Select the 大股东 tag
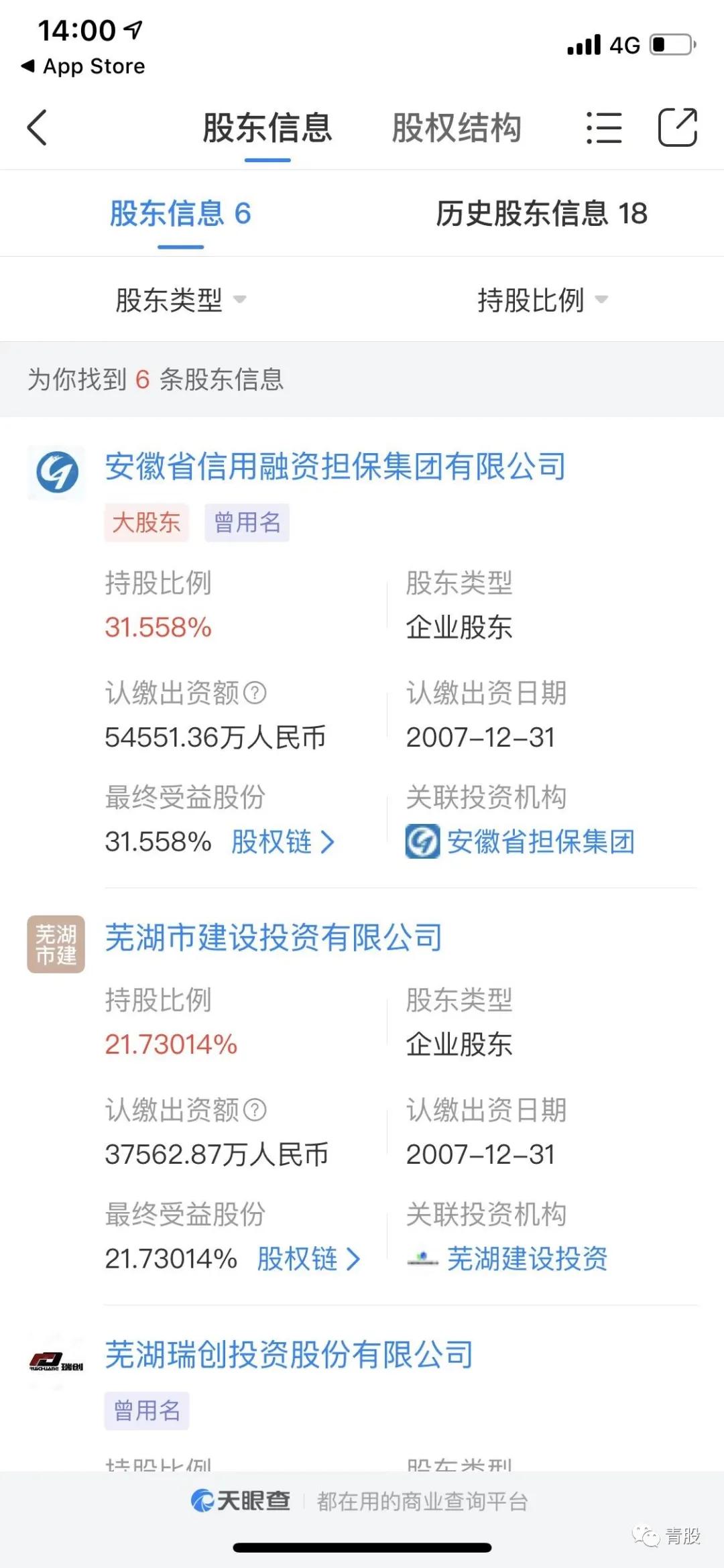Image resolution: width=724 pixels, height=1568 pixels. point(146,524)
